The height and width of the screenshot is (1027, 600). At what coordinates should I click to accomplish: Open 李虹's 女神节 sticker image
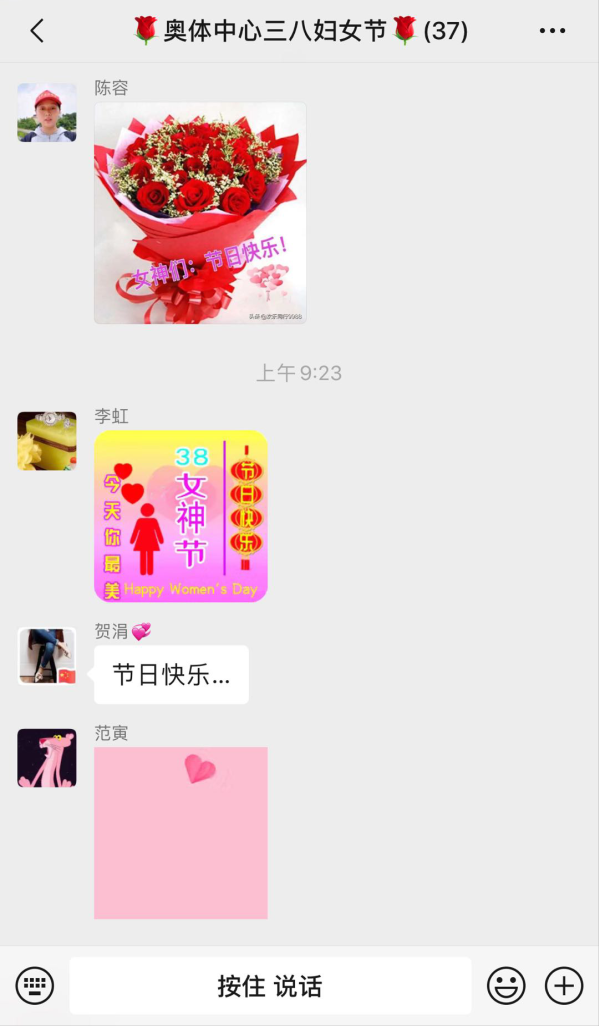[x=181, y=516]
